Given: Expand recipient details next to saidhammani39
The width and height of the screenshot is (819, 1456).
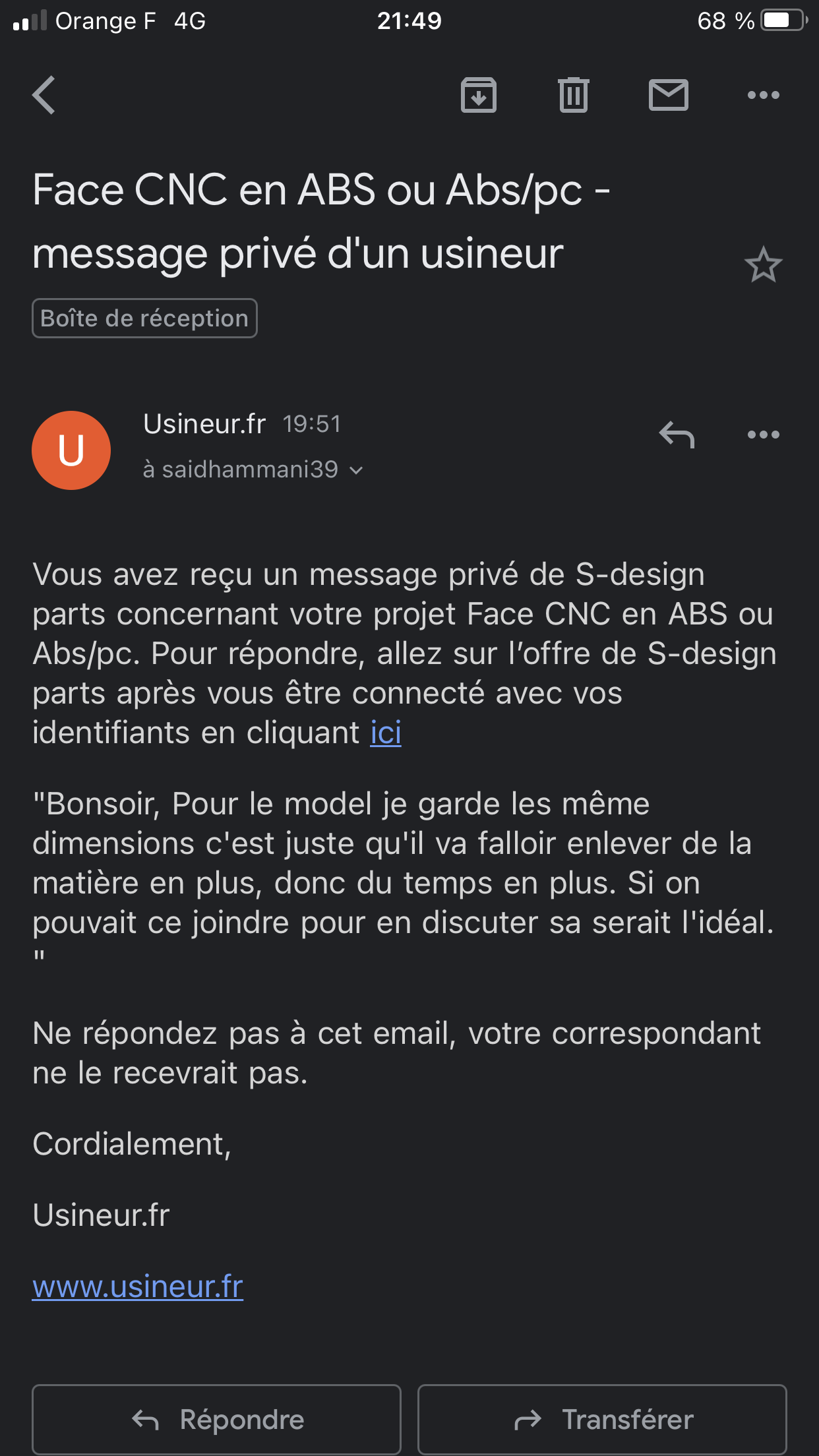Looking at the screenshot, I should point(356,470).
